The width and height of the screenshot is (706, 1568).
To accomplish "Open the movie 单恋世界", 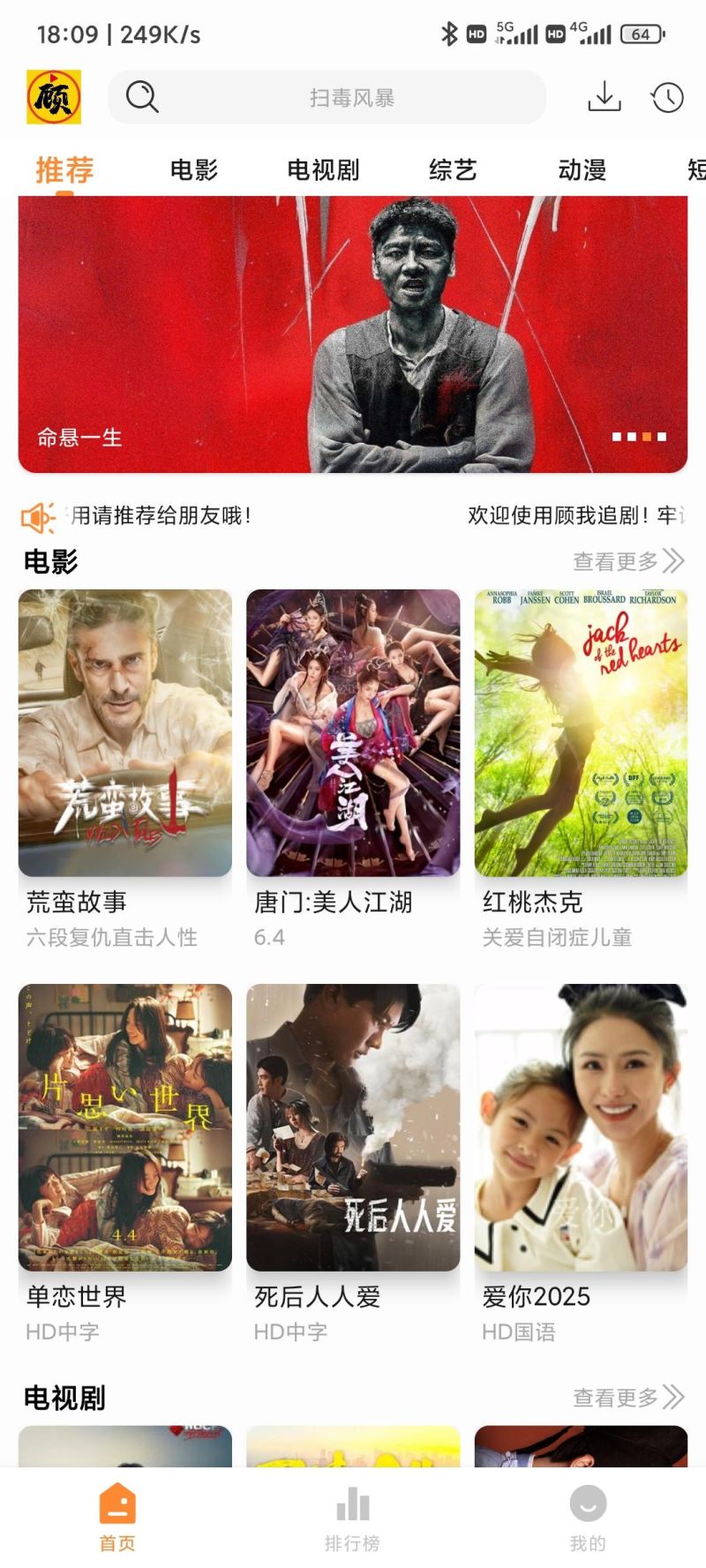I will (x=125, y=1127).
